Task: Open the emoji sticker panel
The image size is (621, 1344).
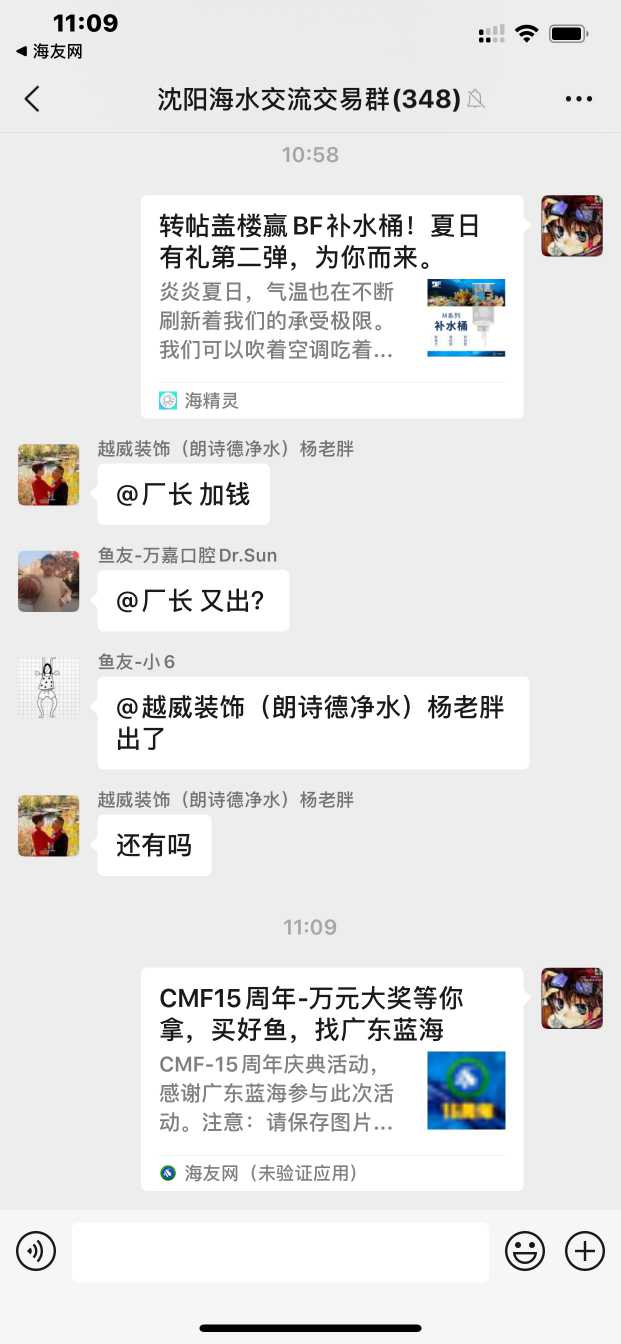Action: click(x=525, y=1251)
